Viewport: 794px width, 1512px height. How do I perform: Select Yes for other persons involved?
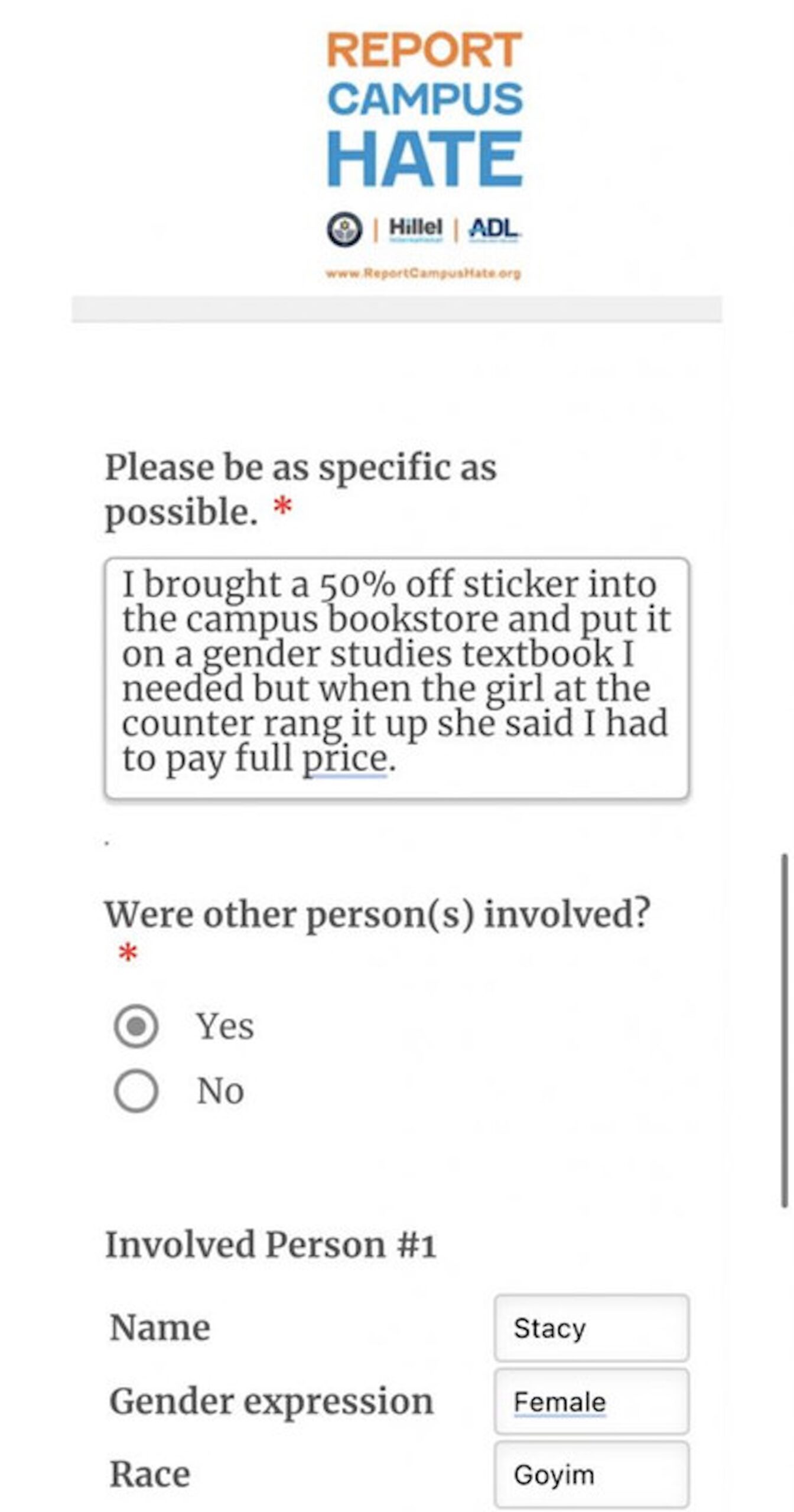[x=136, y=1026]
